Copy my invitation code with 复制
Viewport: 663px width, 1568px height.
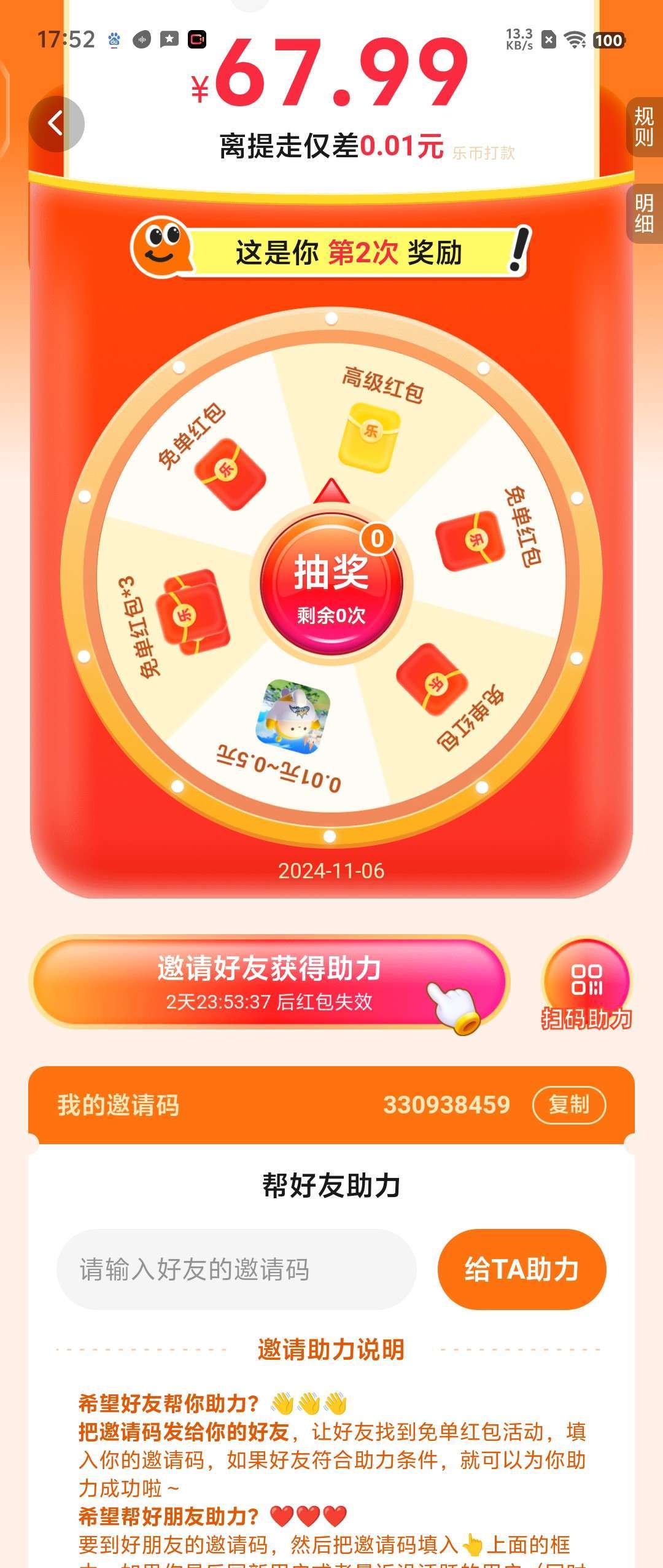[568, 1105]
